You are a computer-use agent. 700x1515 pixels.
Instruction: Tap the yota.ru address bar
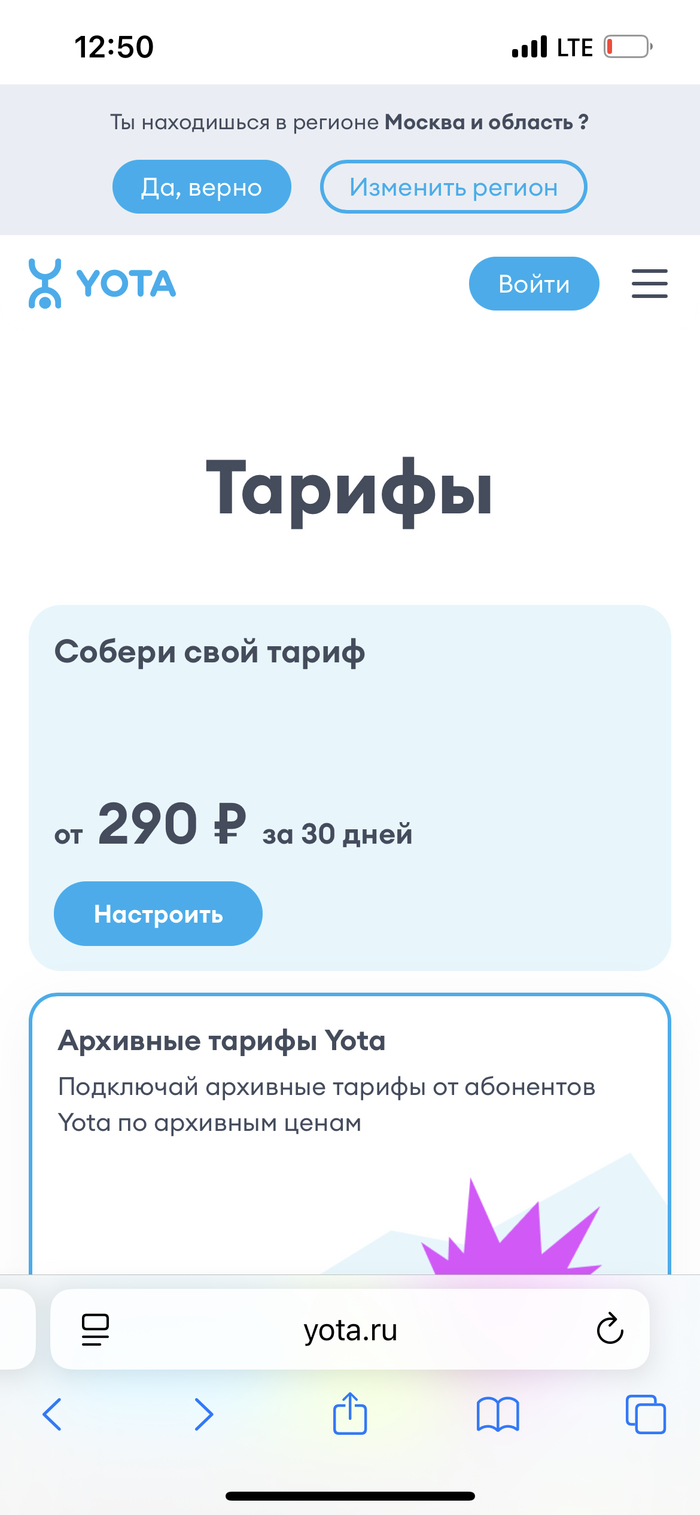point(350,1329)
